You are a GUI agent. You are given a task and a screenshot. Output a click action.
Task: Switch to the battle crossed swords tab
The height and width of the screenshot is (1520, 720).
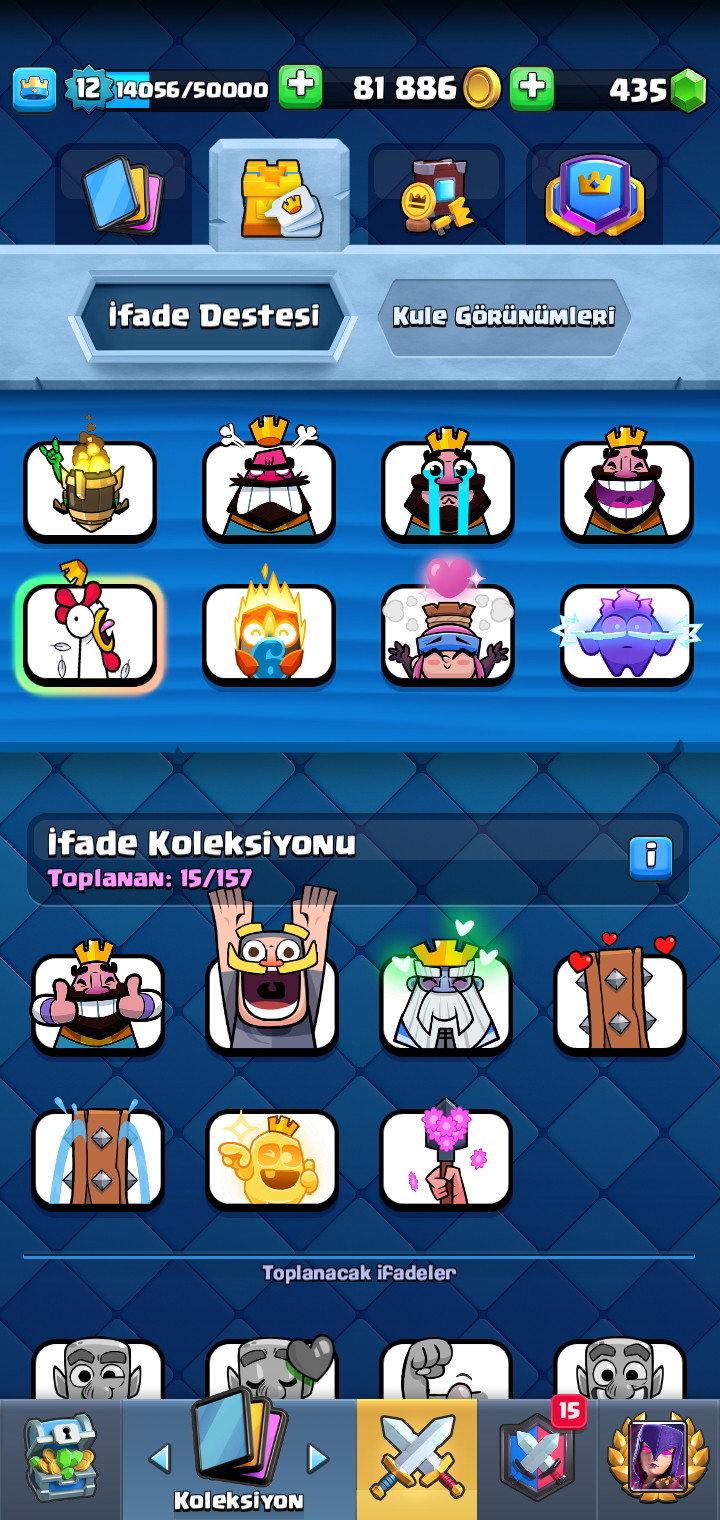[417, 1458]
